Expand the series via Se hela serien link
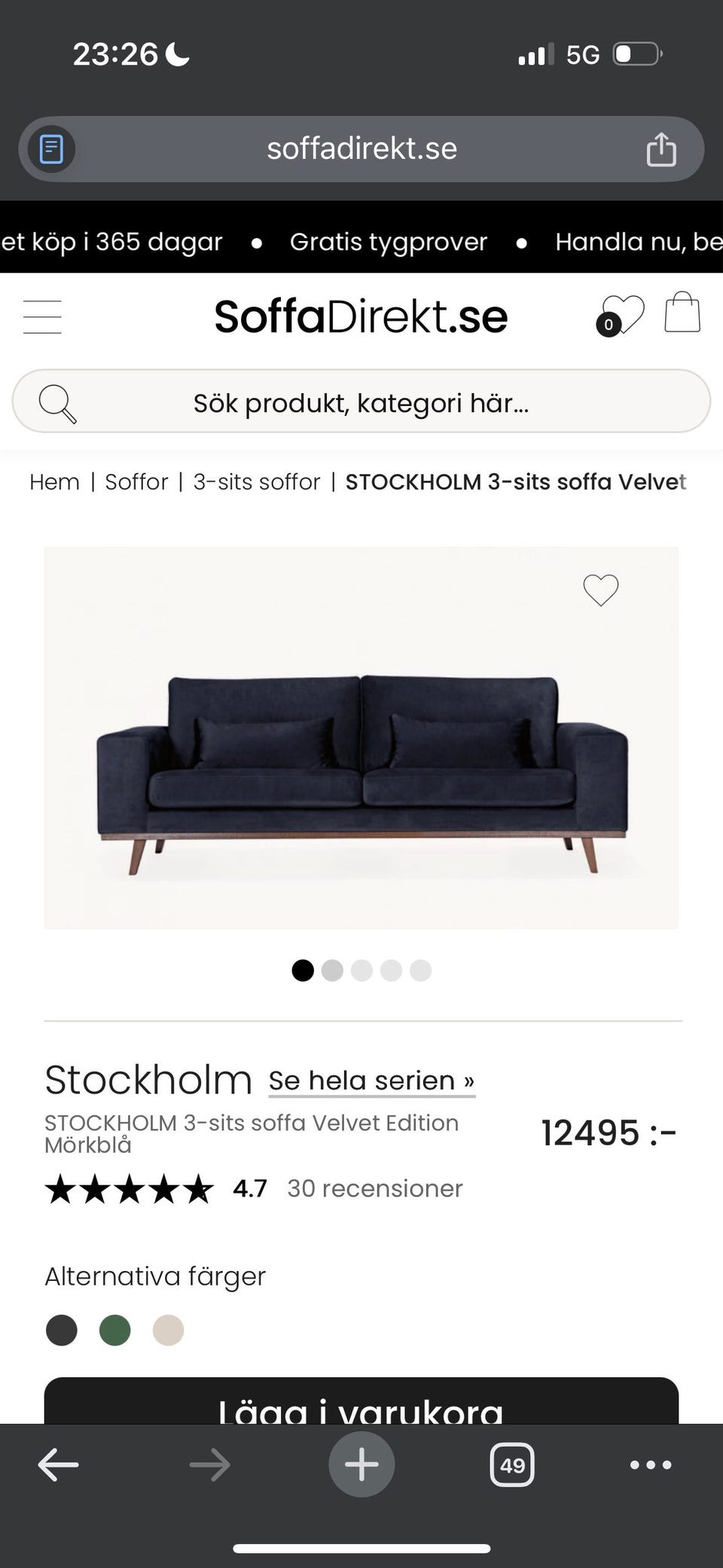 tap(371, 1080)
